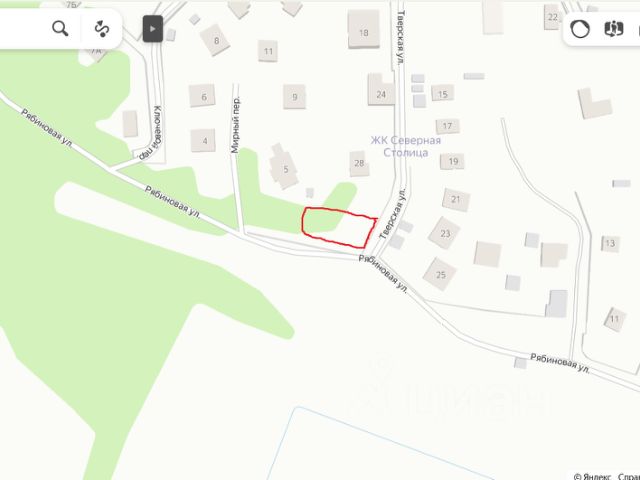Expand the side panel arrow
640x480 pixels.
152,29
